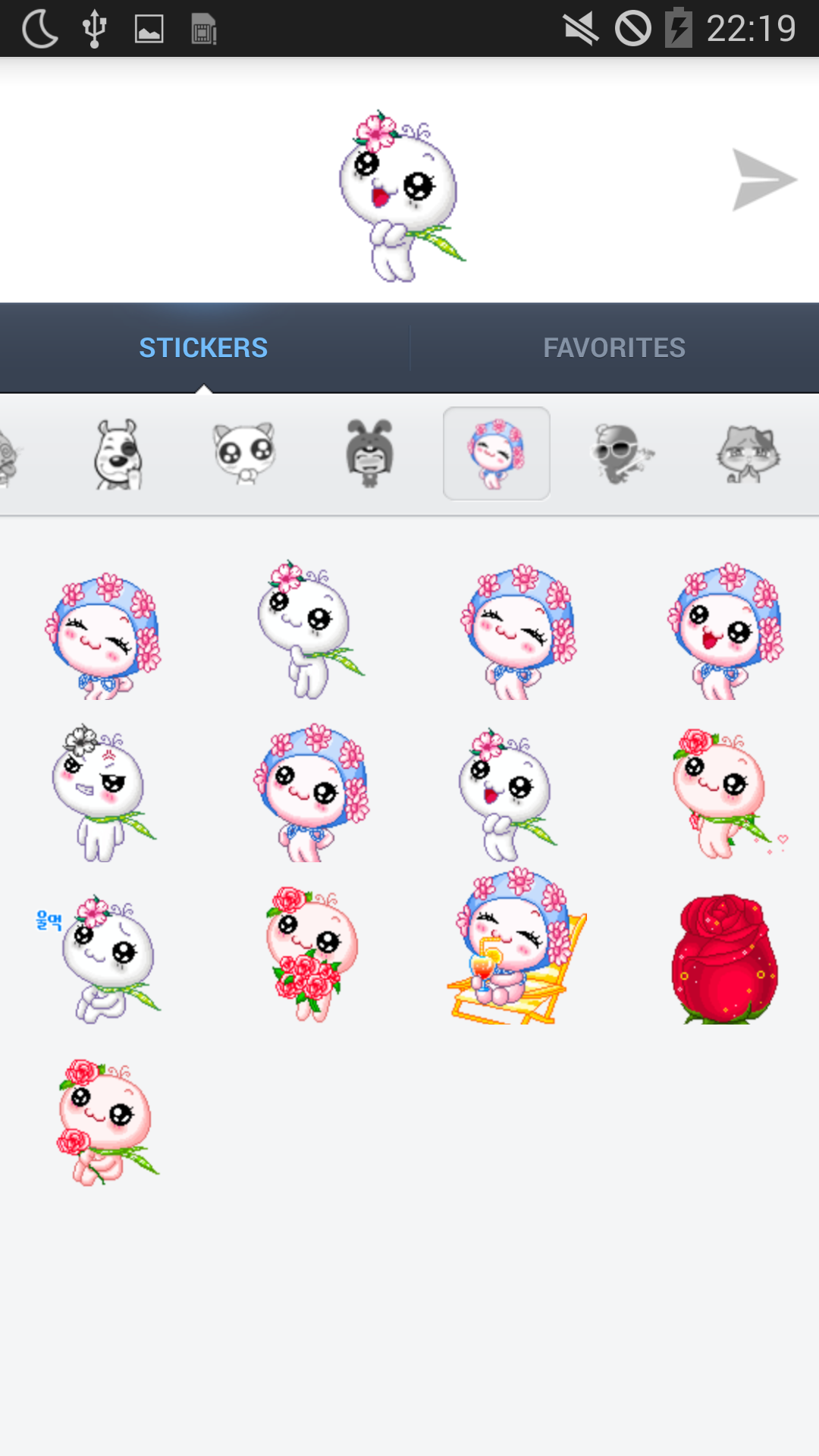Pick the angry sticker with the gray flower
This screenshot has width=819, height=1456.
pos(103,792)
